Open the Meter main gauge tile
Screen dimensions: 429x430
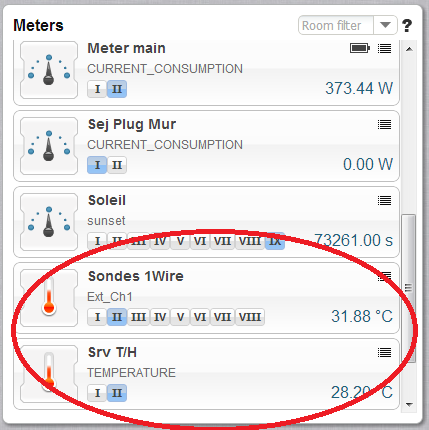pyautogui.click(x=49, y=70)
